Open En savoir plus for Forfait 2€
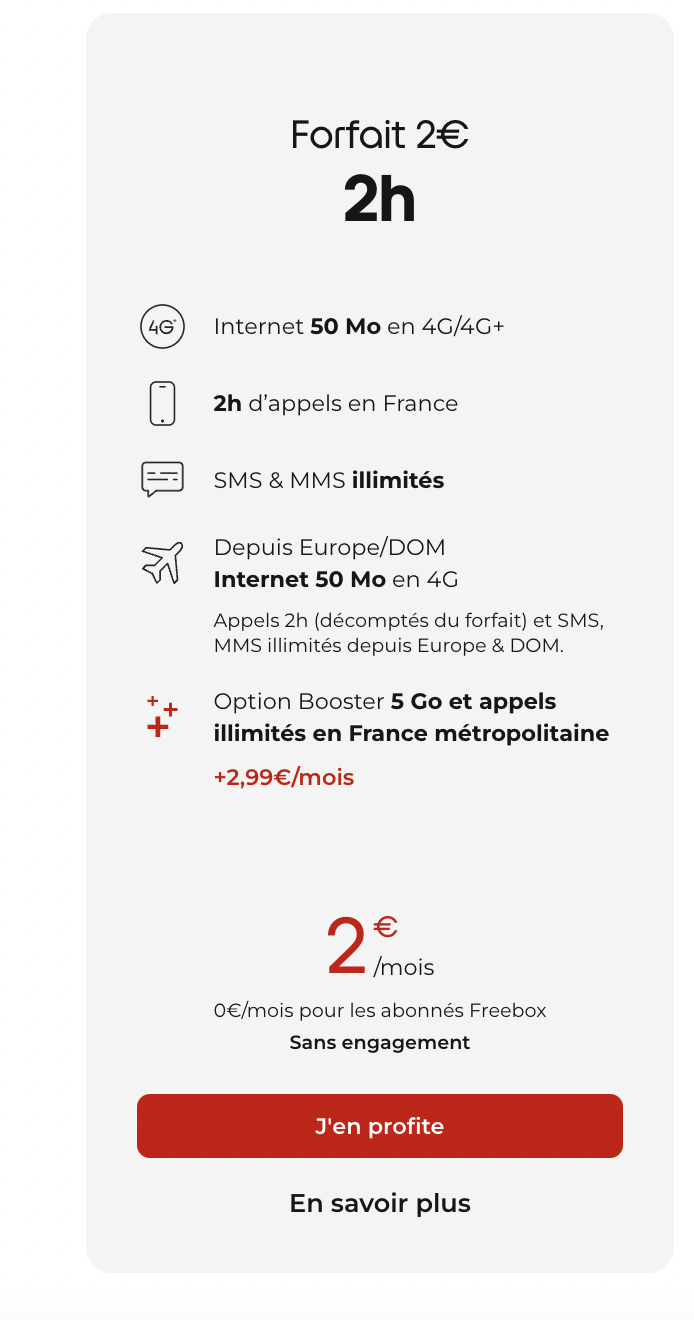This screenshot has width=694, height=1320. coord(380,1203)
